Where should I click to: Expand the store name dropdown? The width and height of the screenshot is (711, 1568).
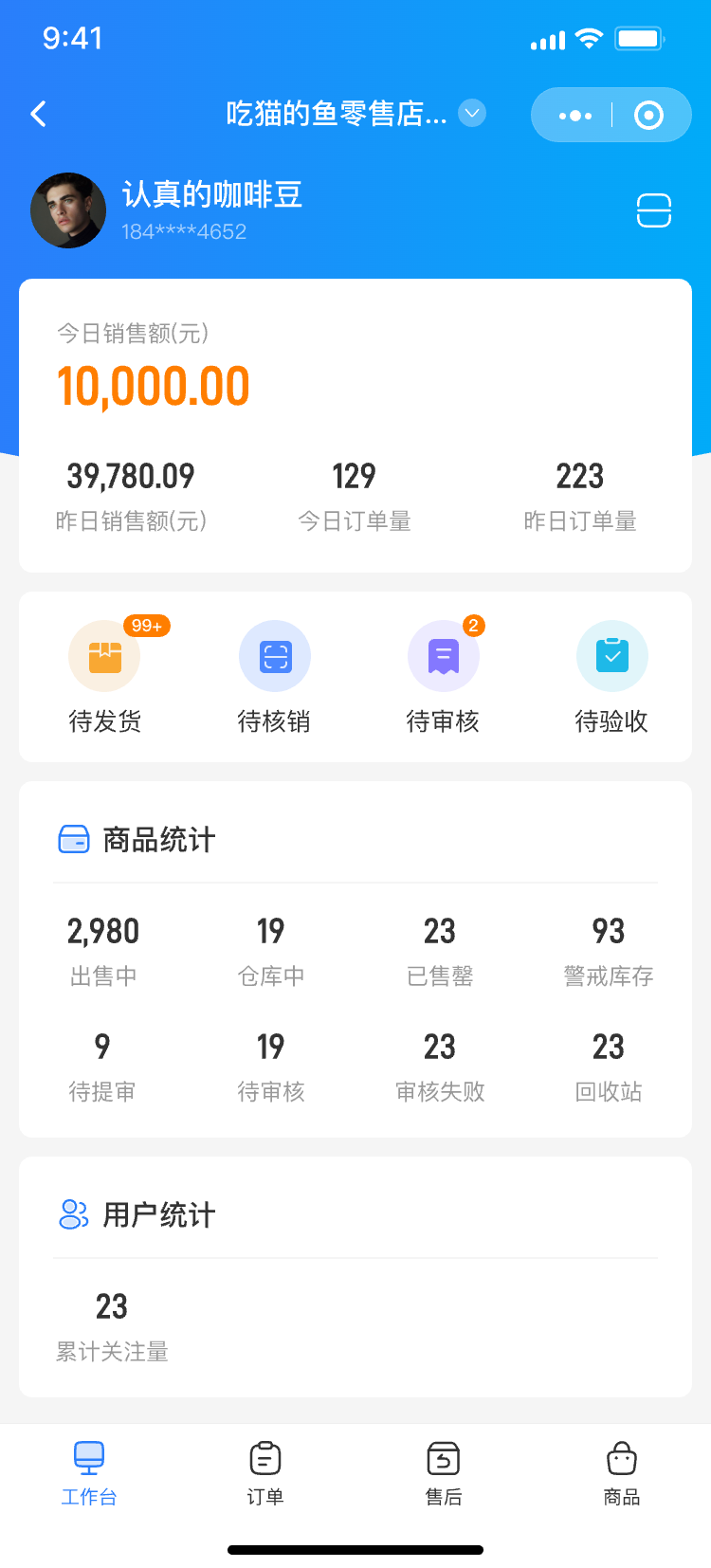(471, 114)
